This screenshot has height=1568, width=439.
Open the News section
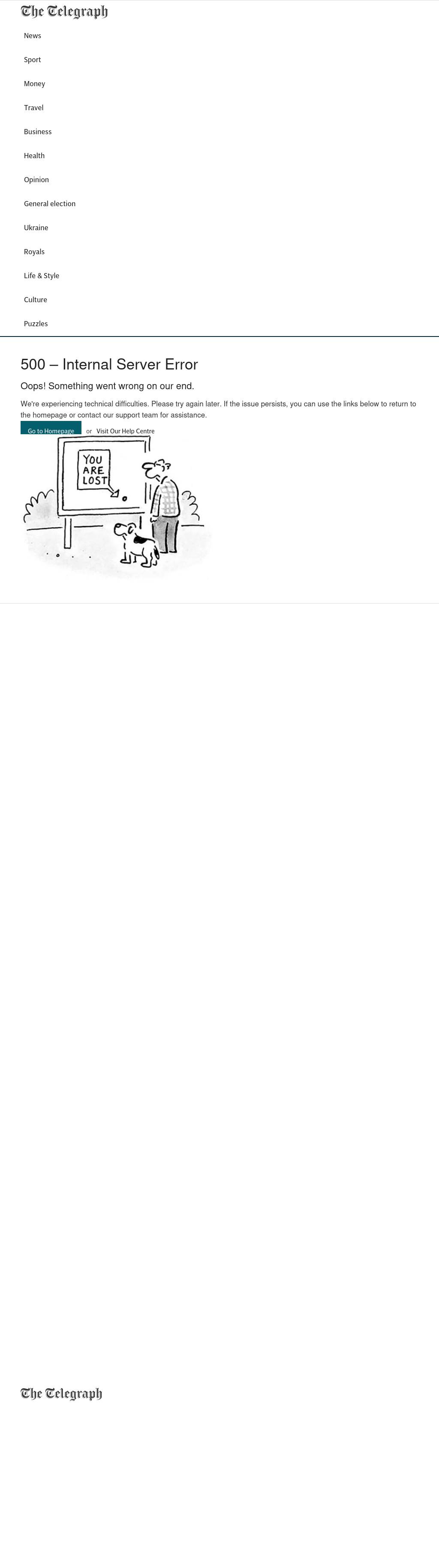tap(32, 36)
